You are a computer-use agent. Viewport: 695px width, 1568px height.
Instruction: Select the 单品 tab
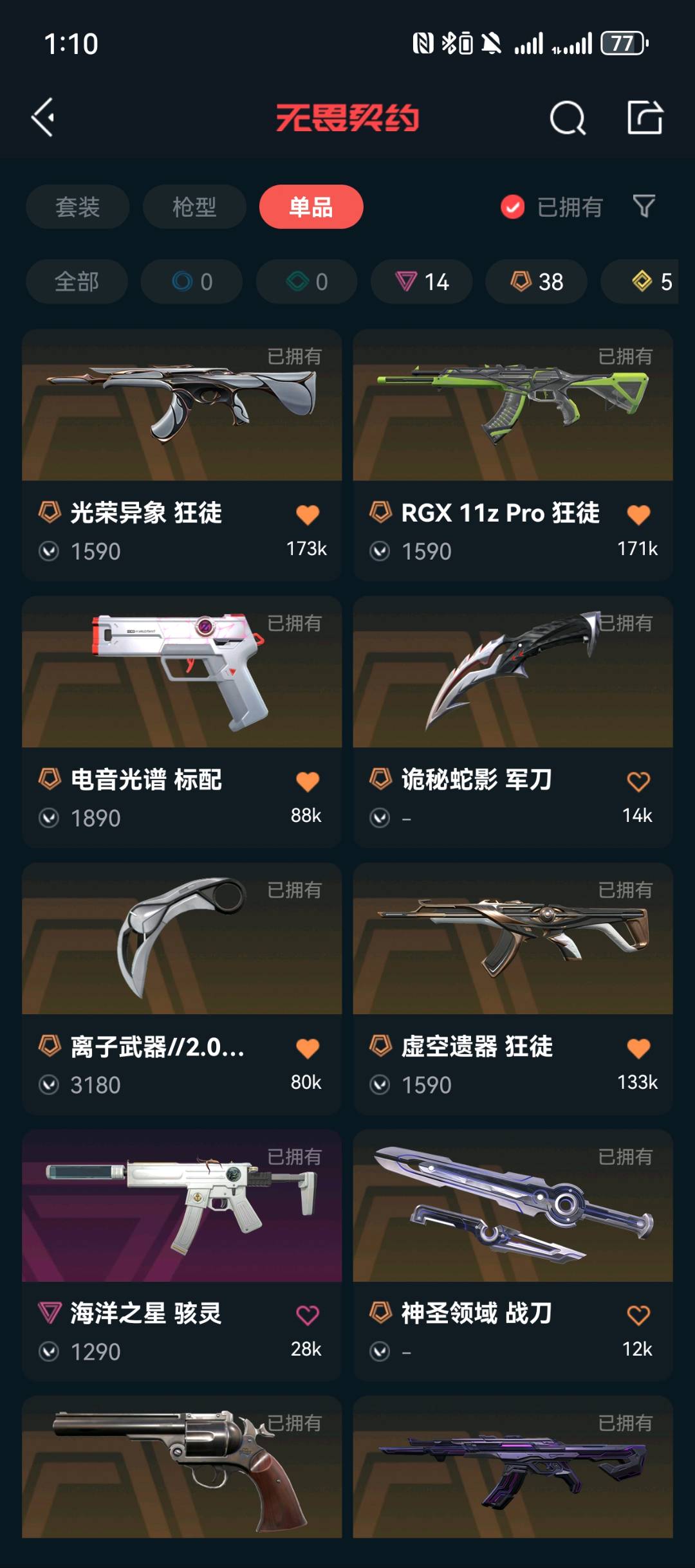[x=311, y=207]
